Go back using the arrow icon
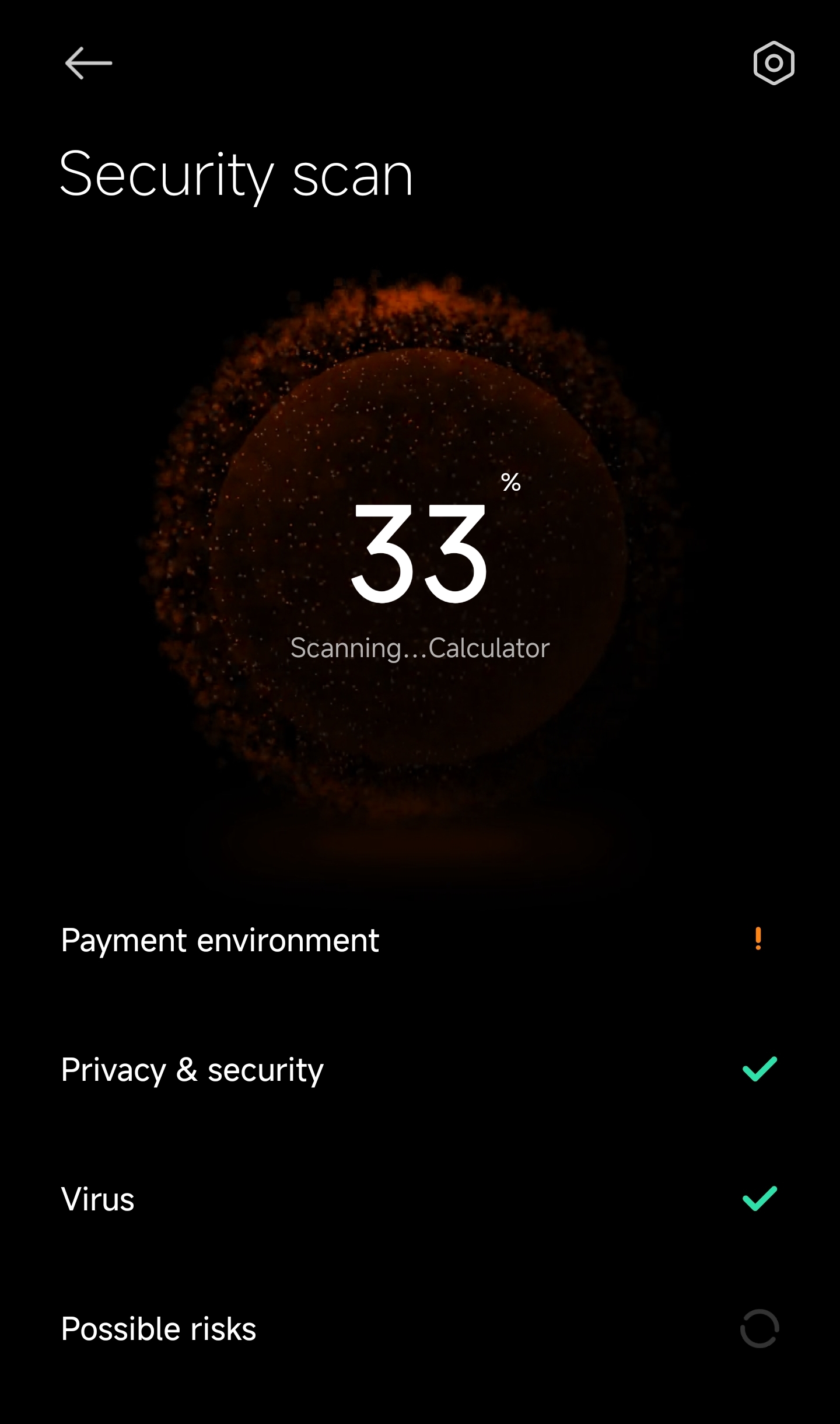The image size is (840, 1424). pos(89,63)
